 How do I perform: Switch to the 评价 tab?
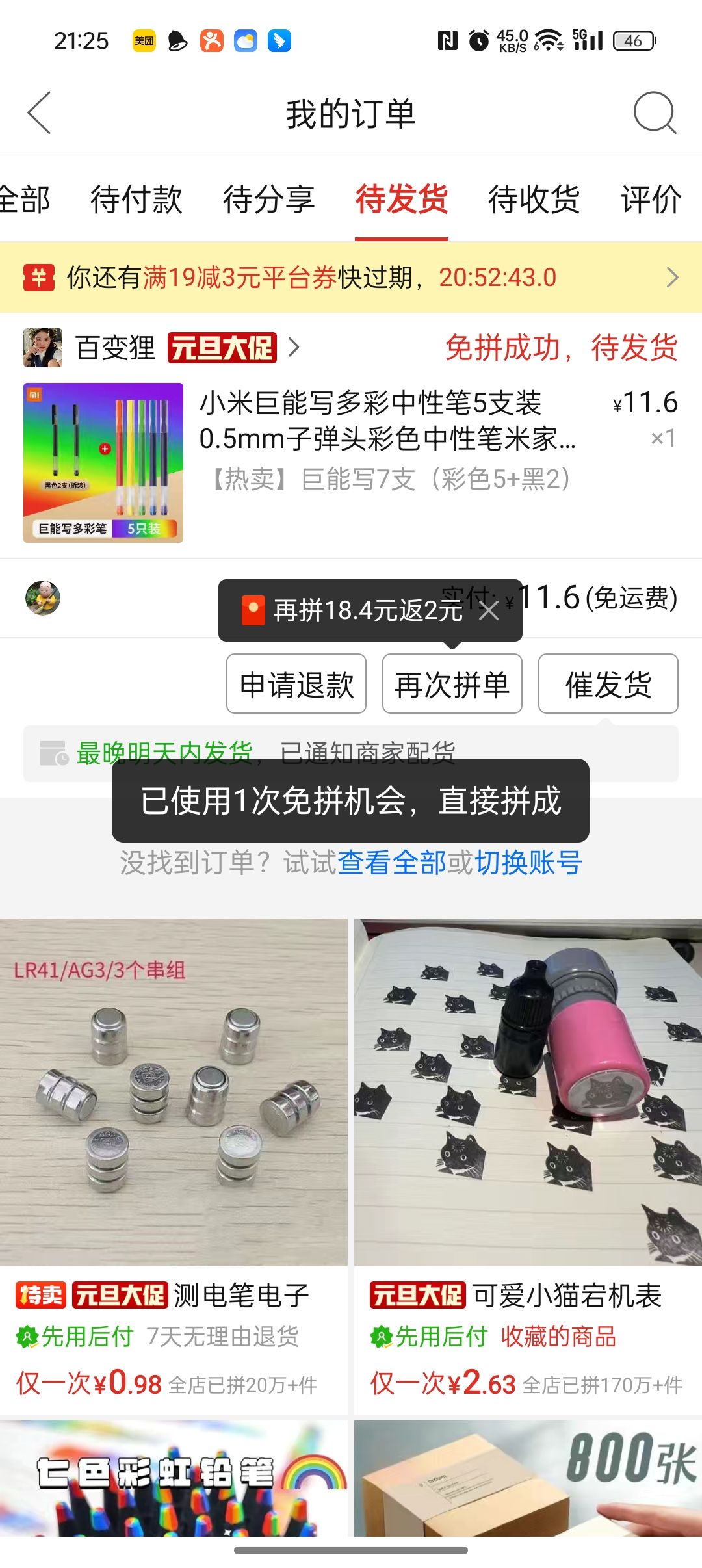tap(651, 199)
